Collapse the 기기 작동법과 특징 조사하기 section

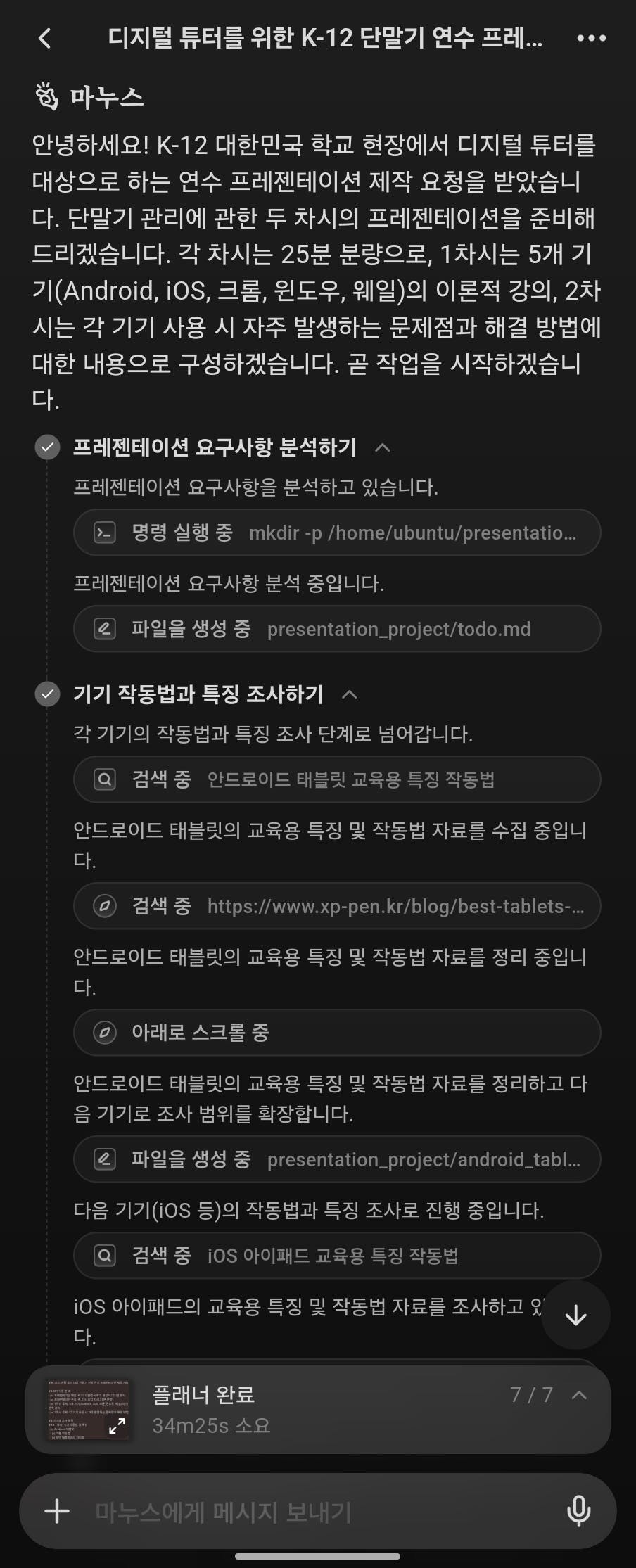[350, 694]
